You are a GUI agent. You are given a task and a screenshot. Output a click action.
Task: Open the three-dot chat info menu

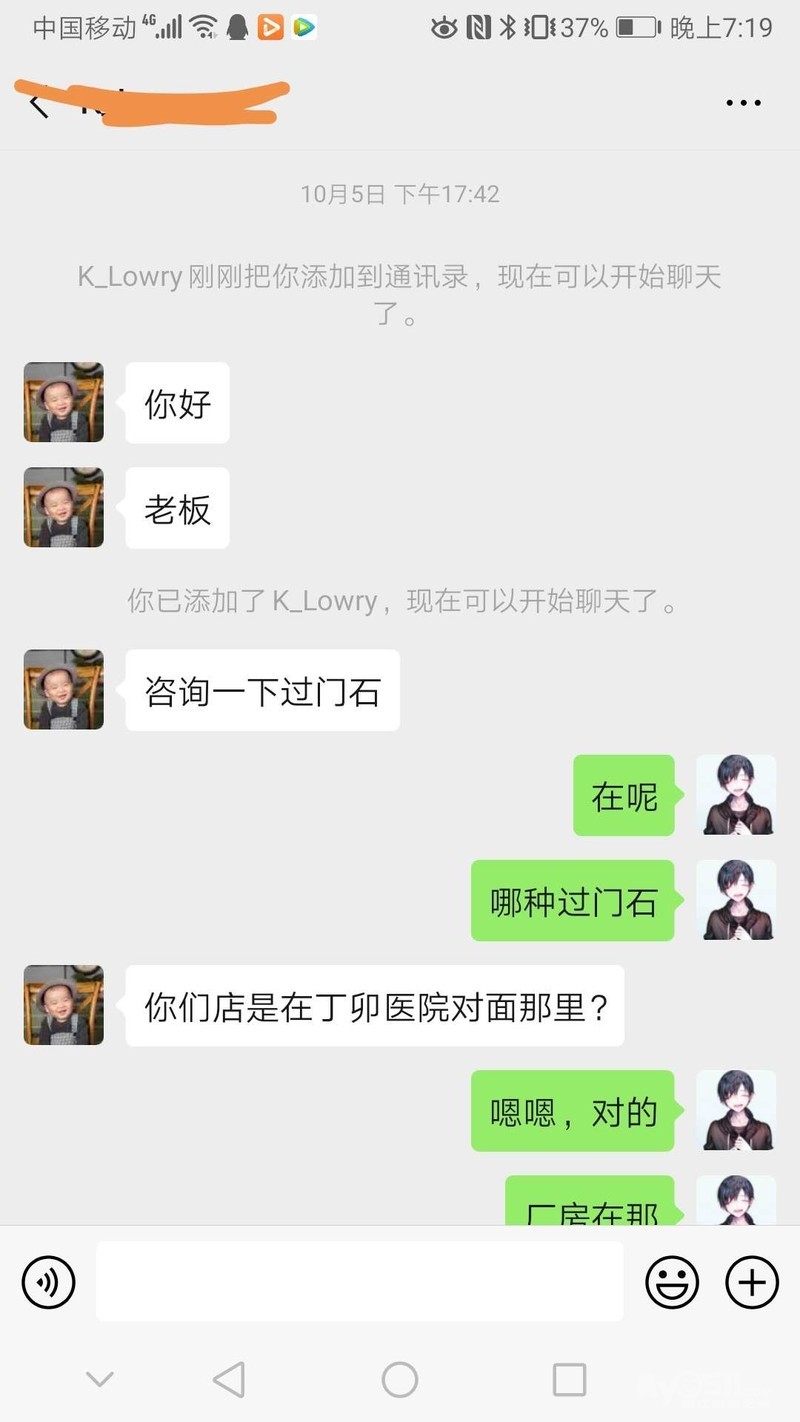click(x=743, y=103)
